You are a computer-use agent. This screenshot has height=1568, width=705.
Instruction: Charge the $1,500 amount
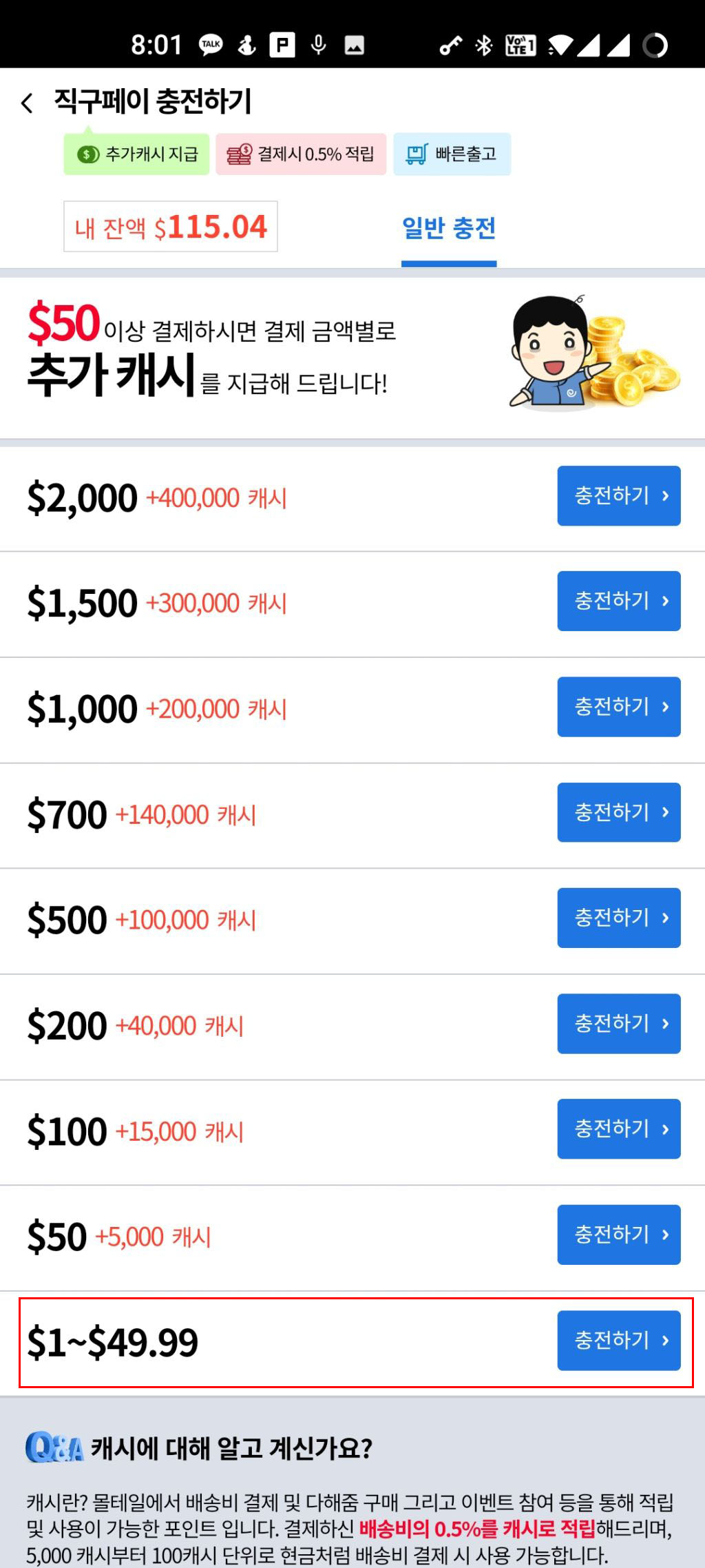click(x=618, y=601)
